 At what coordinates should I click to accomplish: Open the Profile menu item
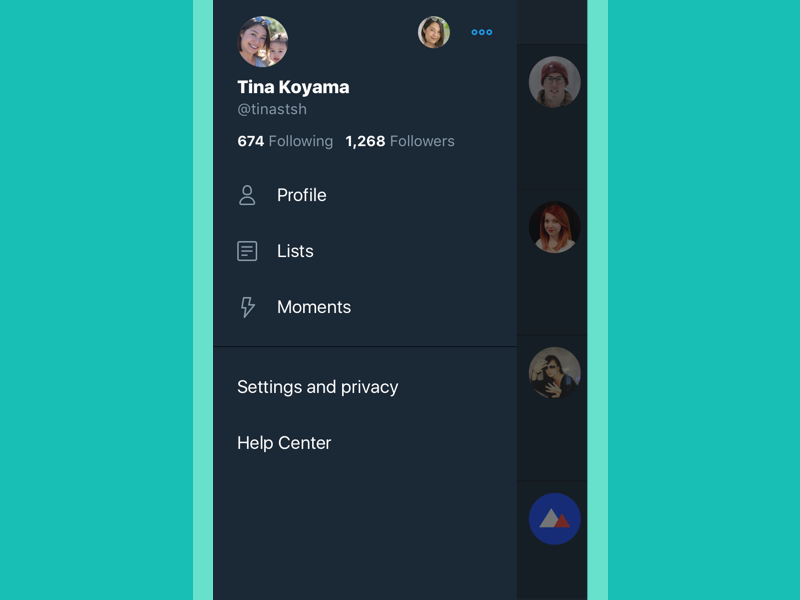tap(301, 195)
